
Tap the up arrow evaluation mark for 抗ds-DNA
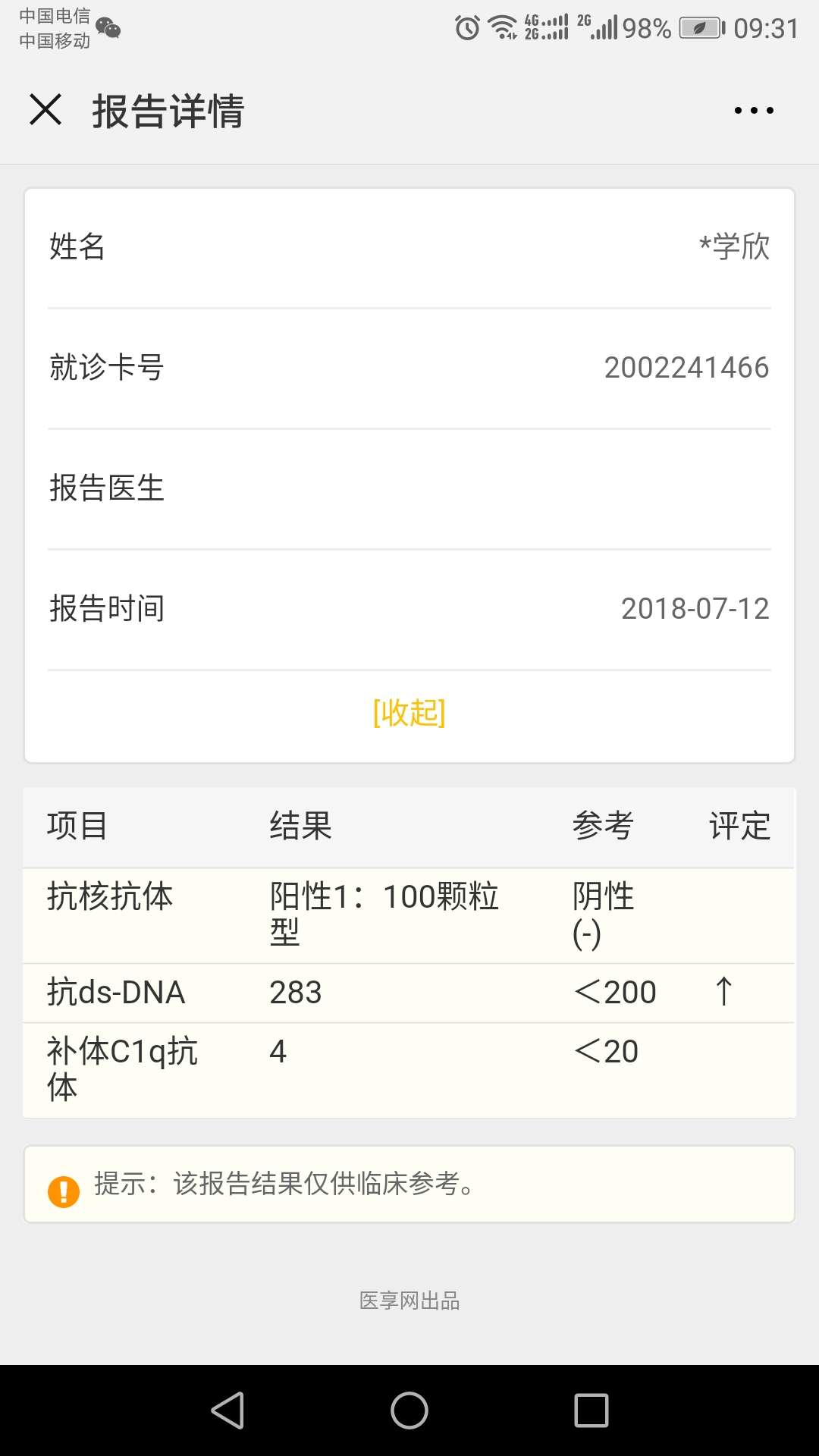(724, 992)
